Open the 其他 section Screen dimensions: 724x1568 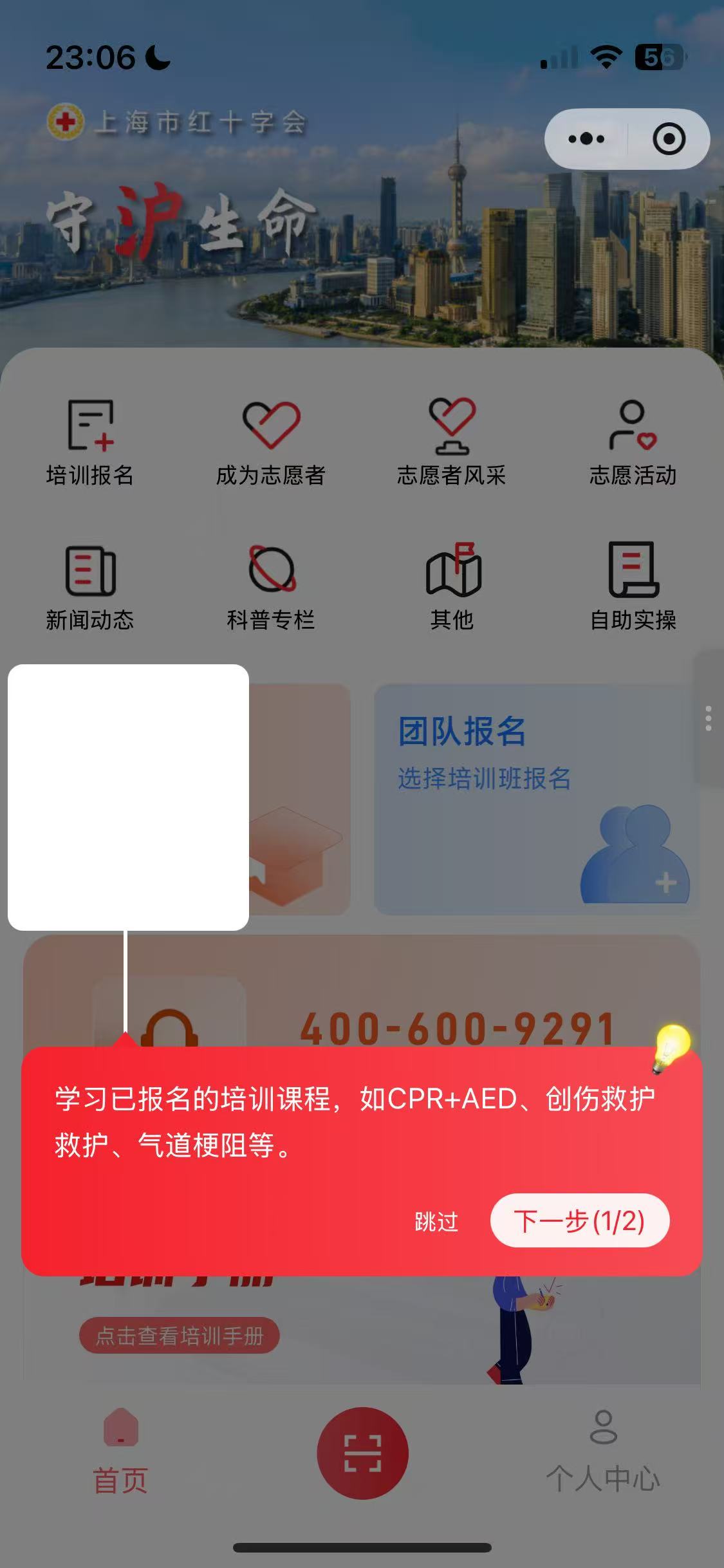(x=452, y=586)
